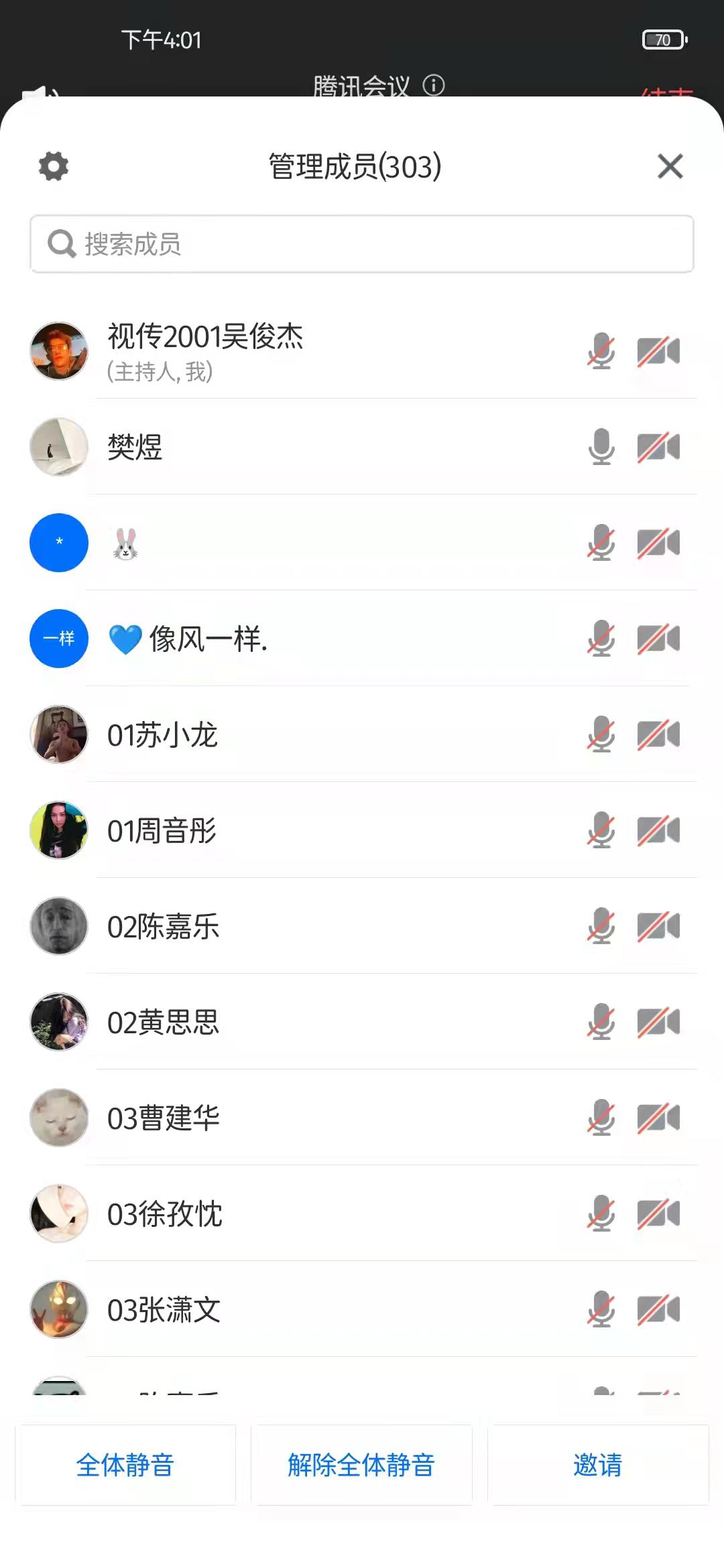Mute 樊煜's microphone

point(601,447)
